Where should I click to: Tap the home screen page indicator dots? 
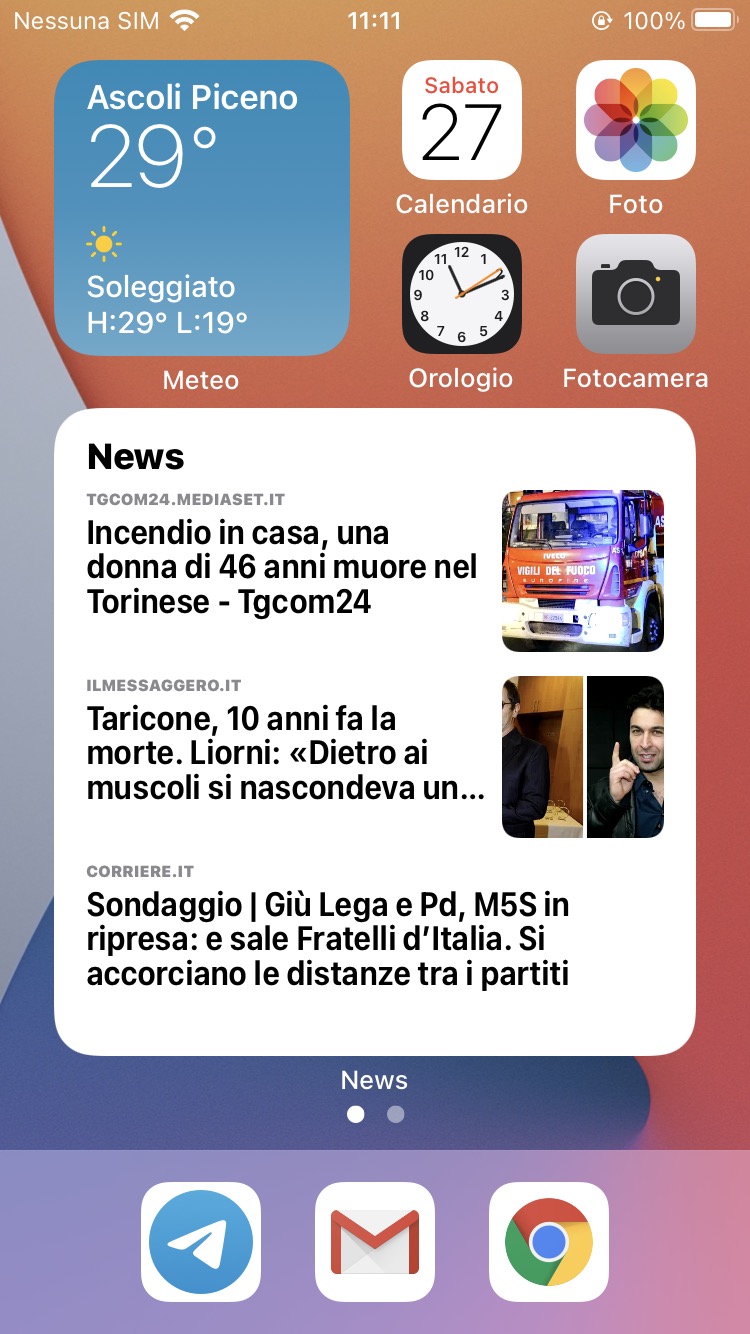click(x=375, y=1114)
